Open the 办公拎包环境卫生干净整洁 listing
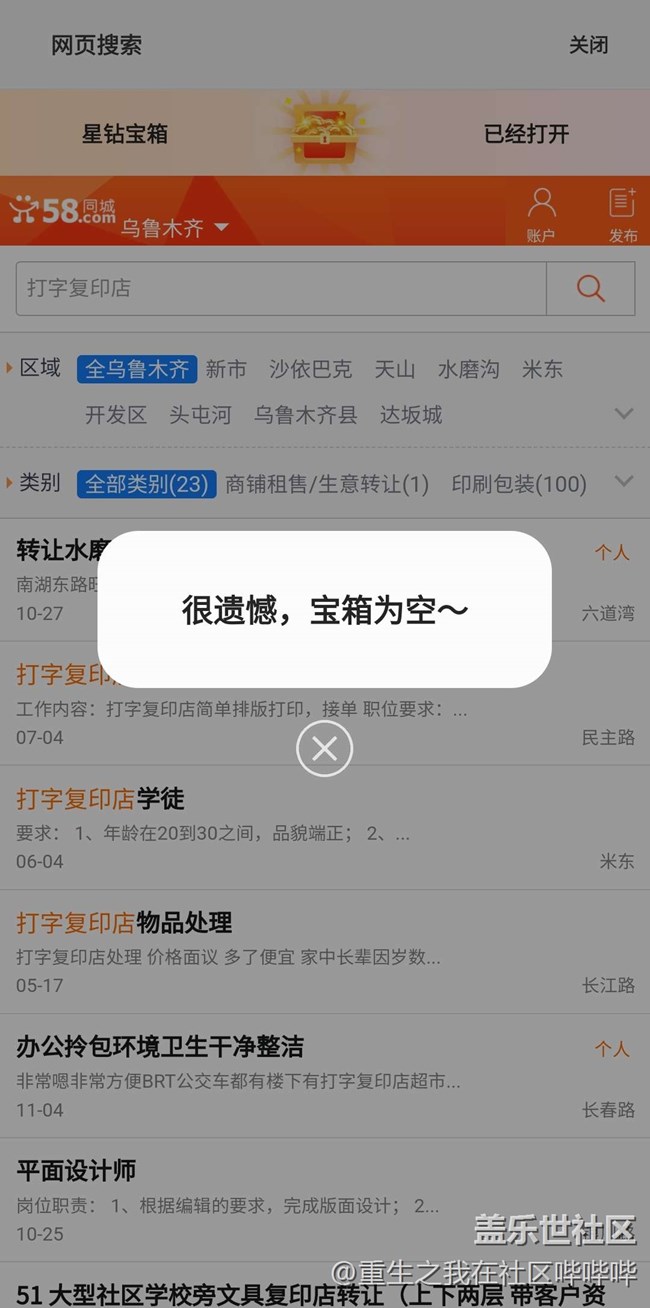650x1308 pixels. click(x=325, y=1076)
